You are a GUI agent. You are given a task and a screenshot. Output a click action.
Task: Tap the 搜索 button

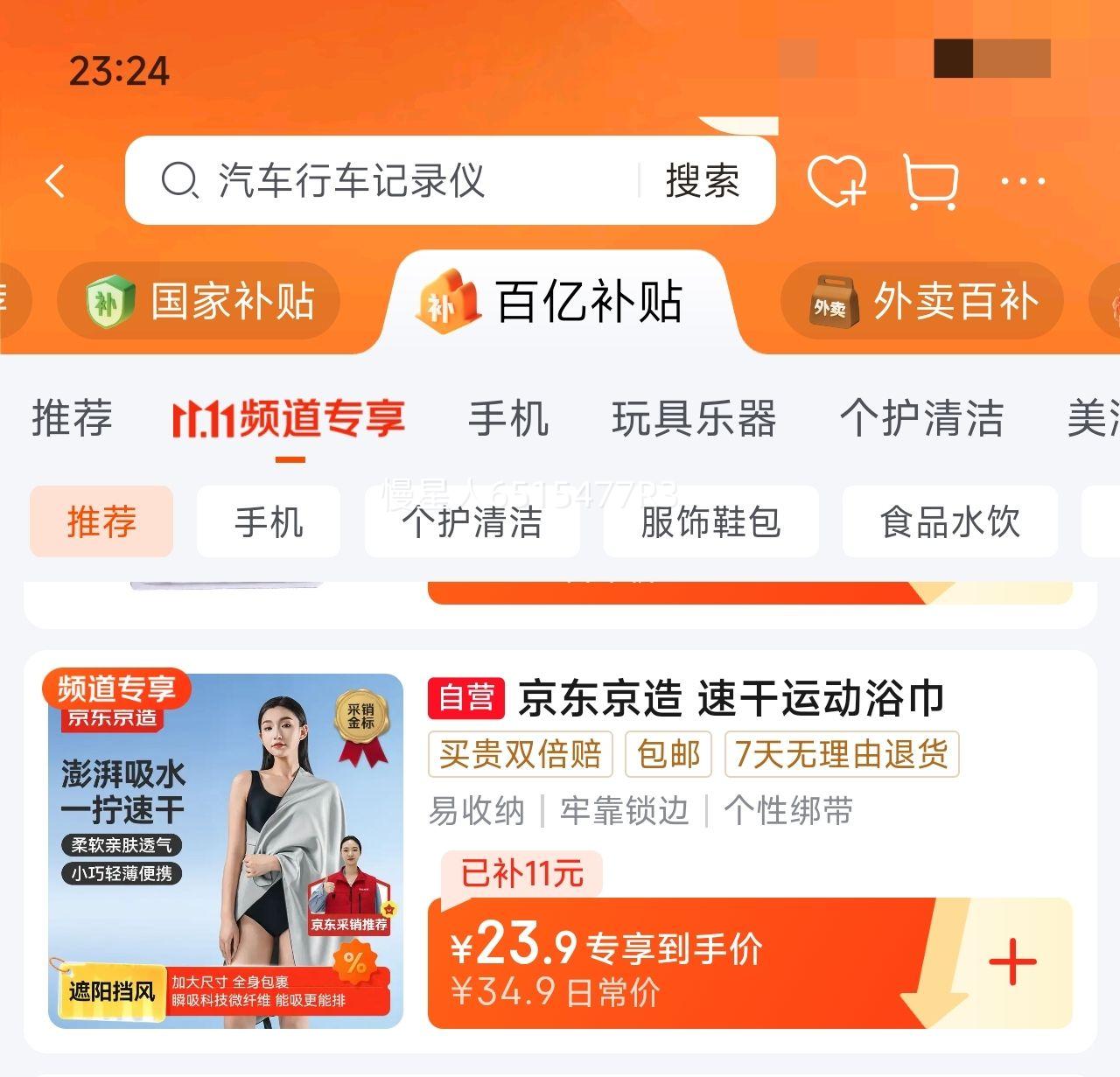pos(702,181)
